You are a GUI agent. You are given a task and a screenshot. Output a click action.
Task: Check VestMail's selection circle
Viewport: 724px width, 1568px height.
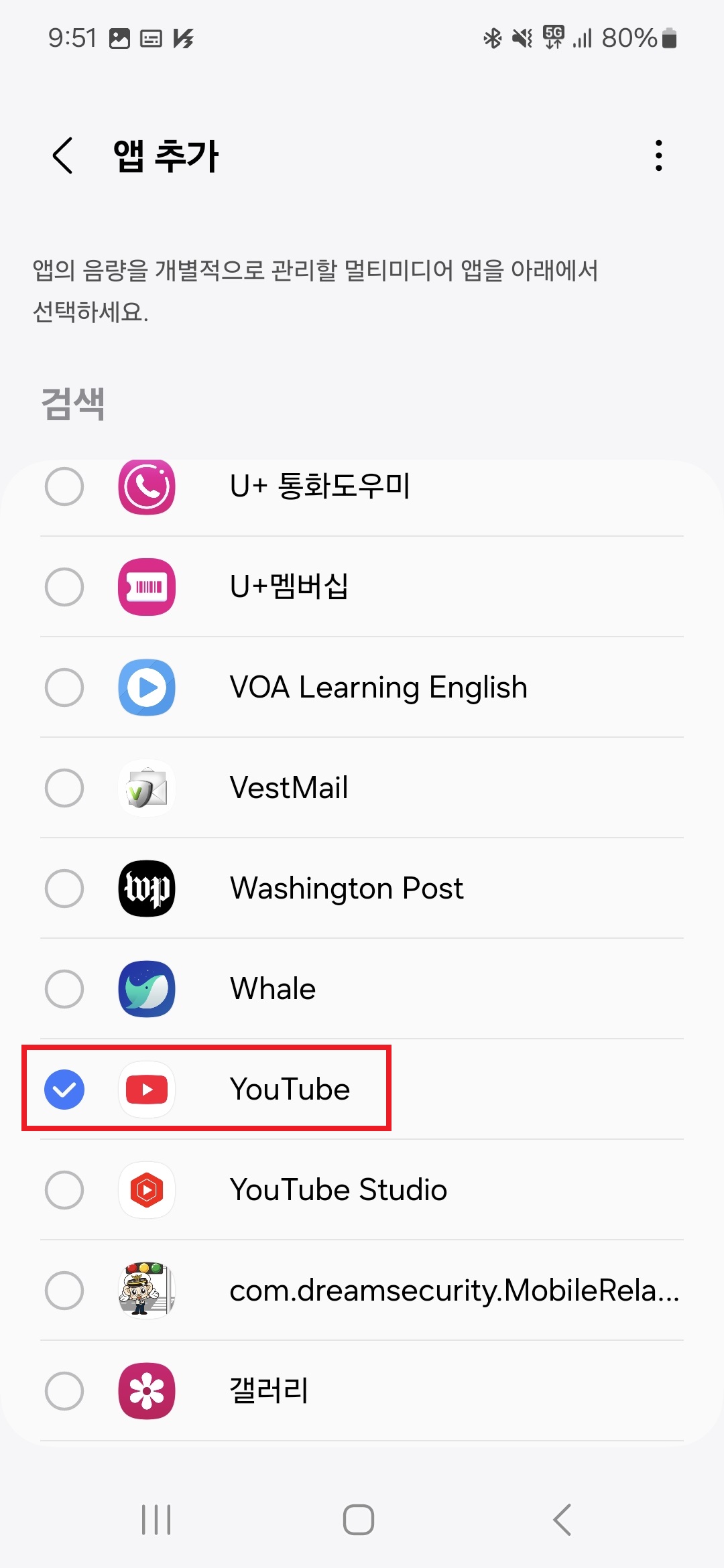pos(64,788)
